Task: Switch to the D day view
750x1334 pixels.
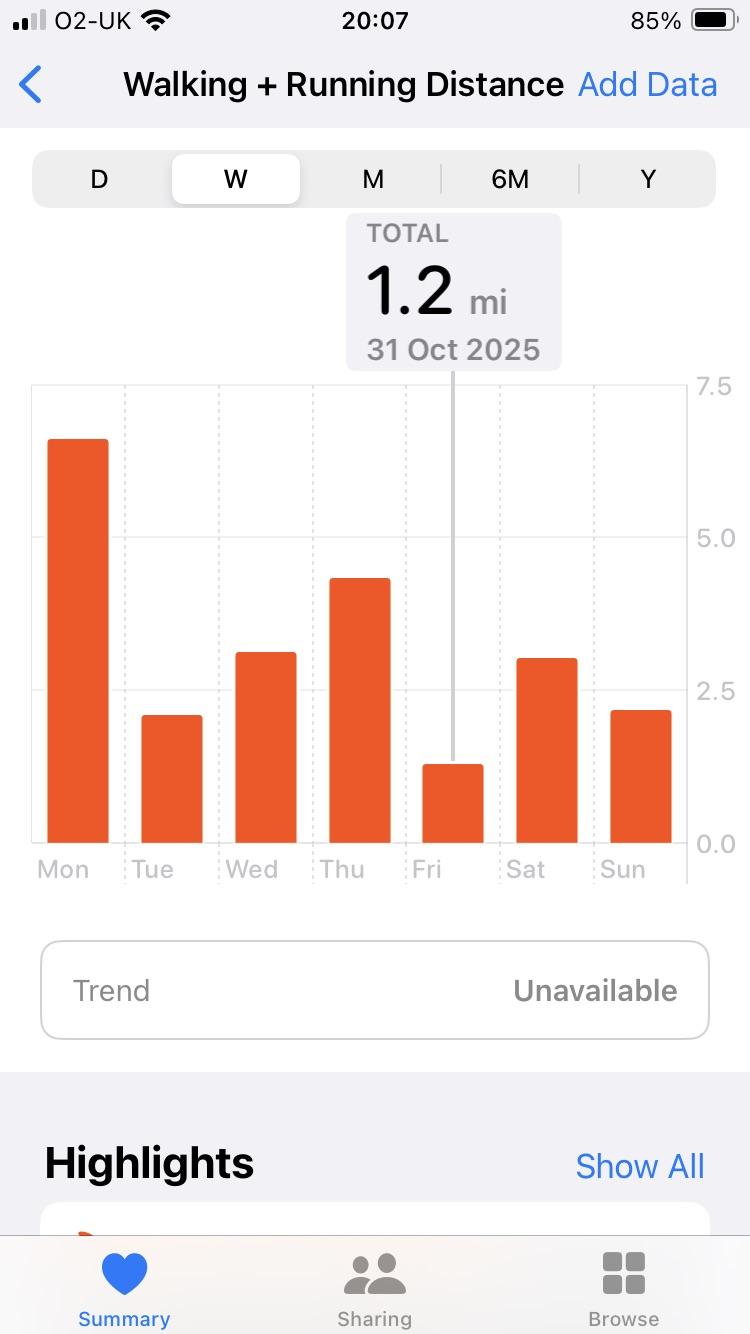Action: [99, 179]
